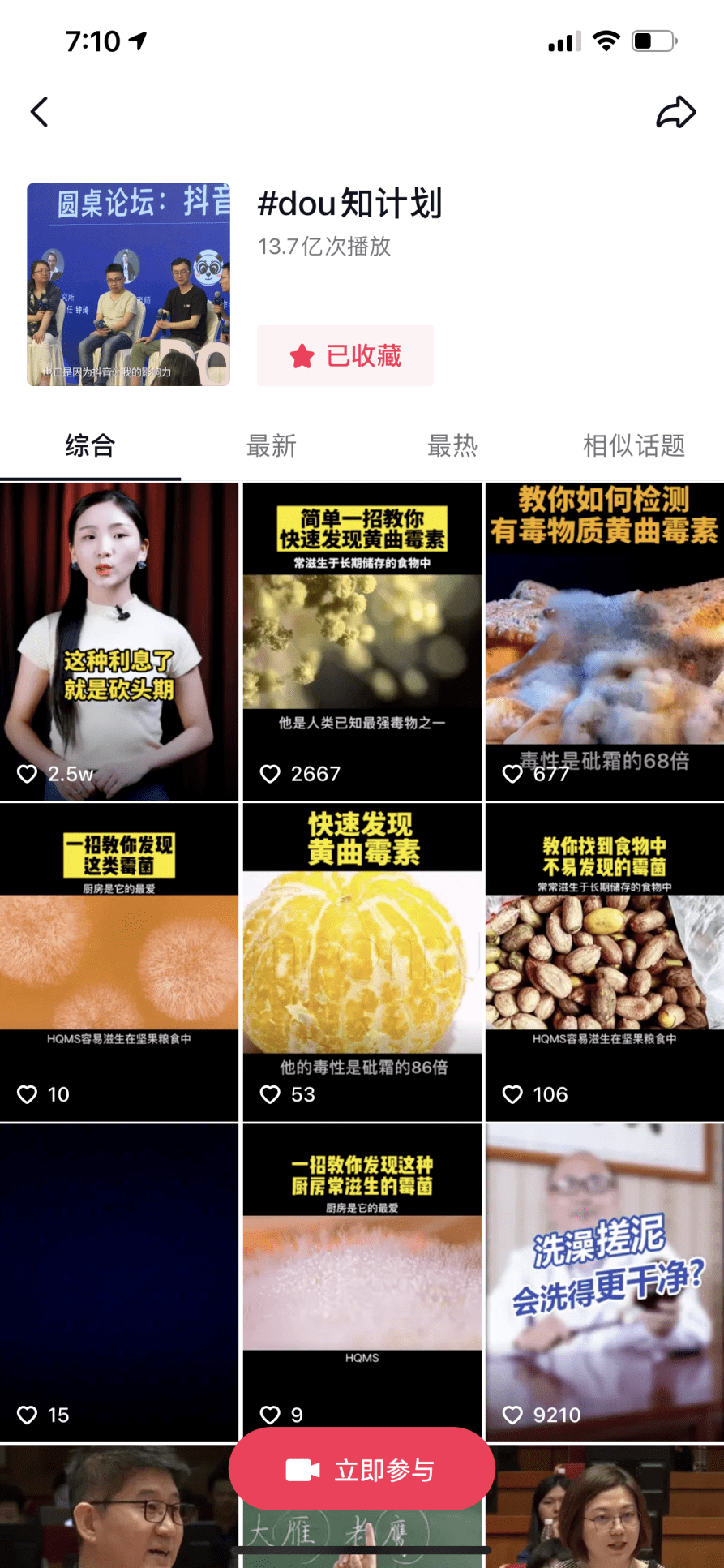This screenshot has width=724, height=1568.
Task: Switch to the 最热 tab
Action: pyautogui.click(x=452, y=445)
